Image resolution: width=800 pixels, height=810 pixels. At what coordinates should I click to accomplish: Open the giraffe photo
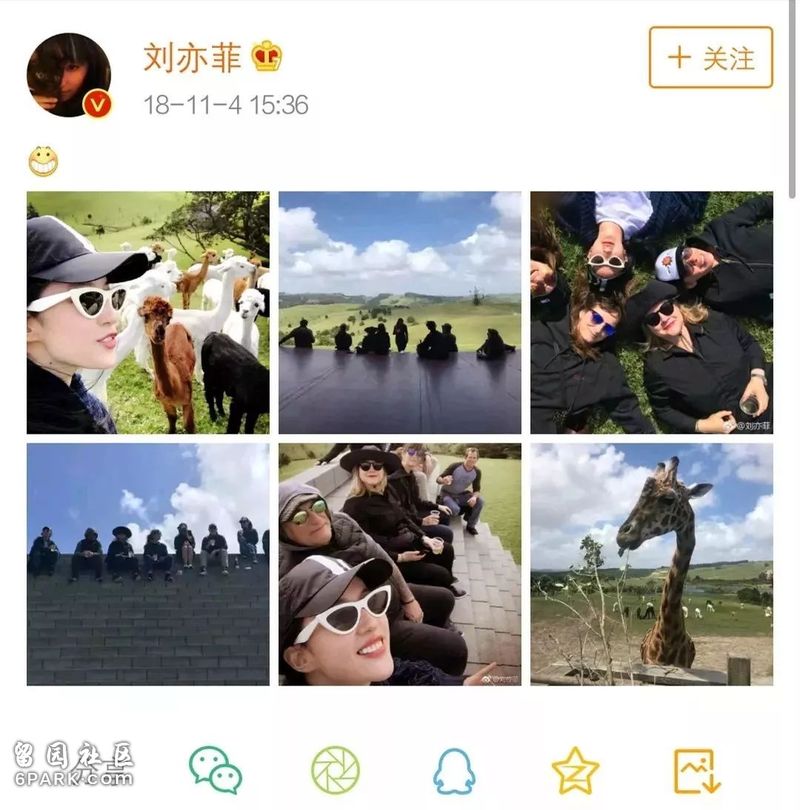(x=651, y=564)
